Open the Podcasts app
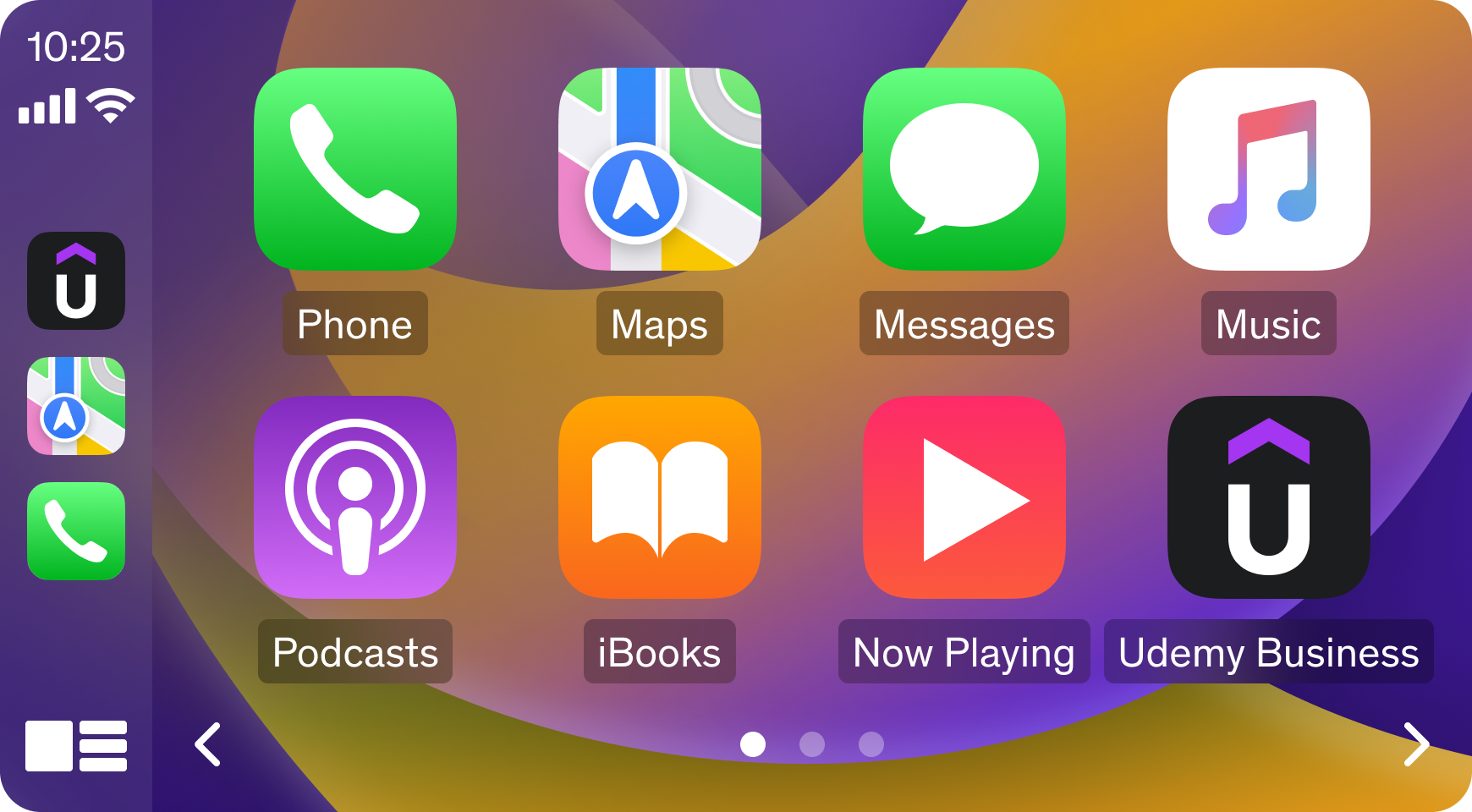Image resolution: width=1472 pixels, height=812 pixels. point(355,497)
